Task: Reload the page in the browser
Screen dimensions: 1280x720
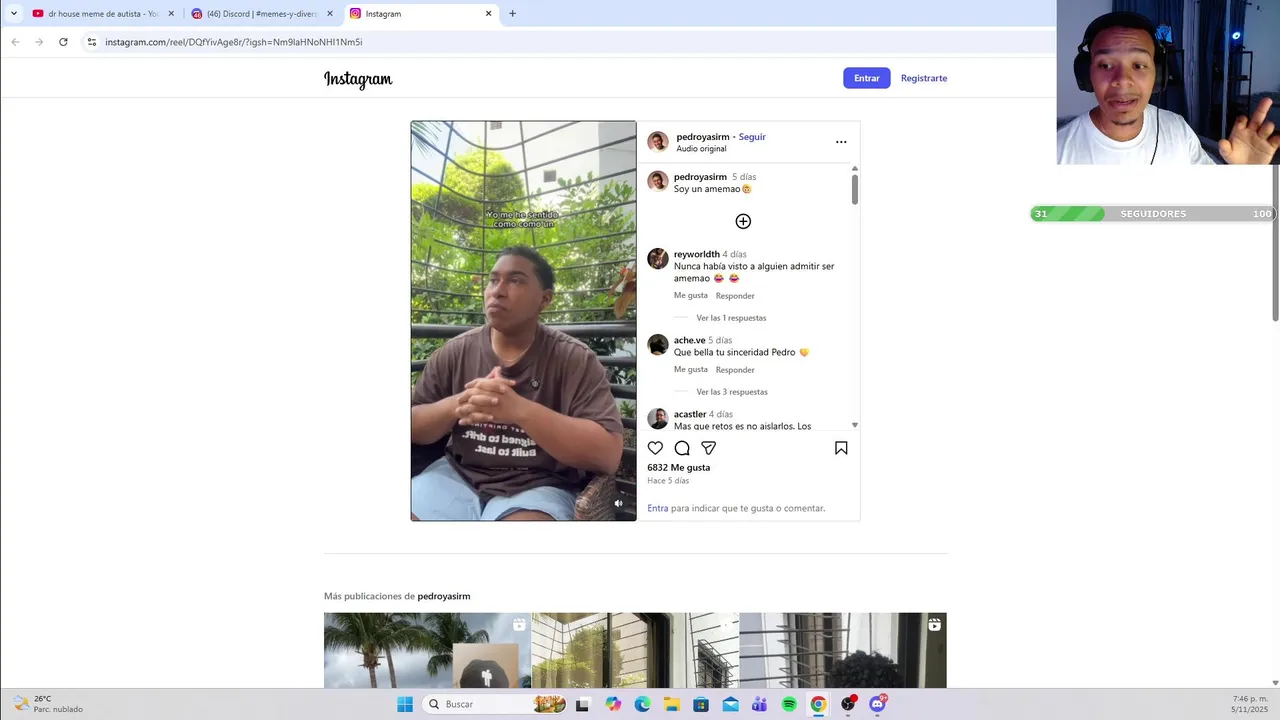Action: [x=63, y=42]
